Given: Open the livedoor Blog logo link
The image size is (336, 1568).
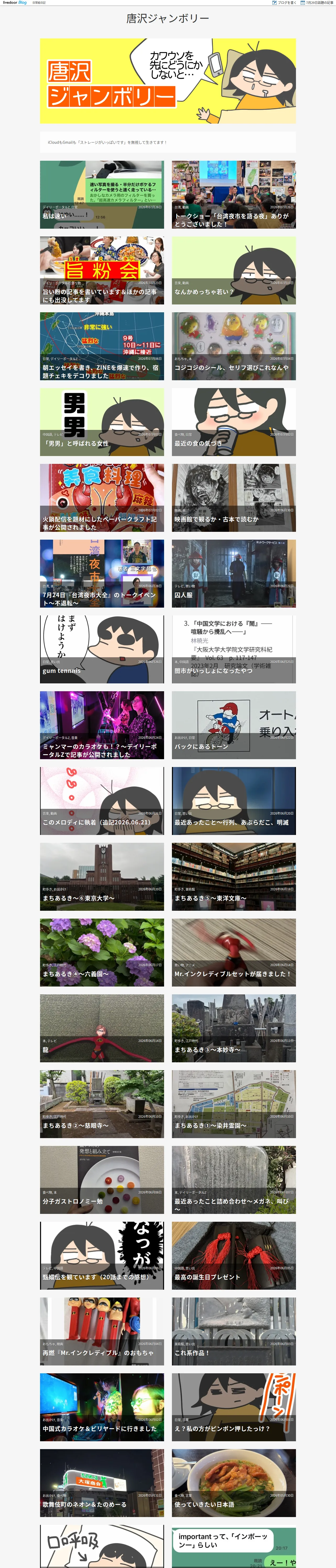Looking at the screenshot, I should click(x=15, y=2).
